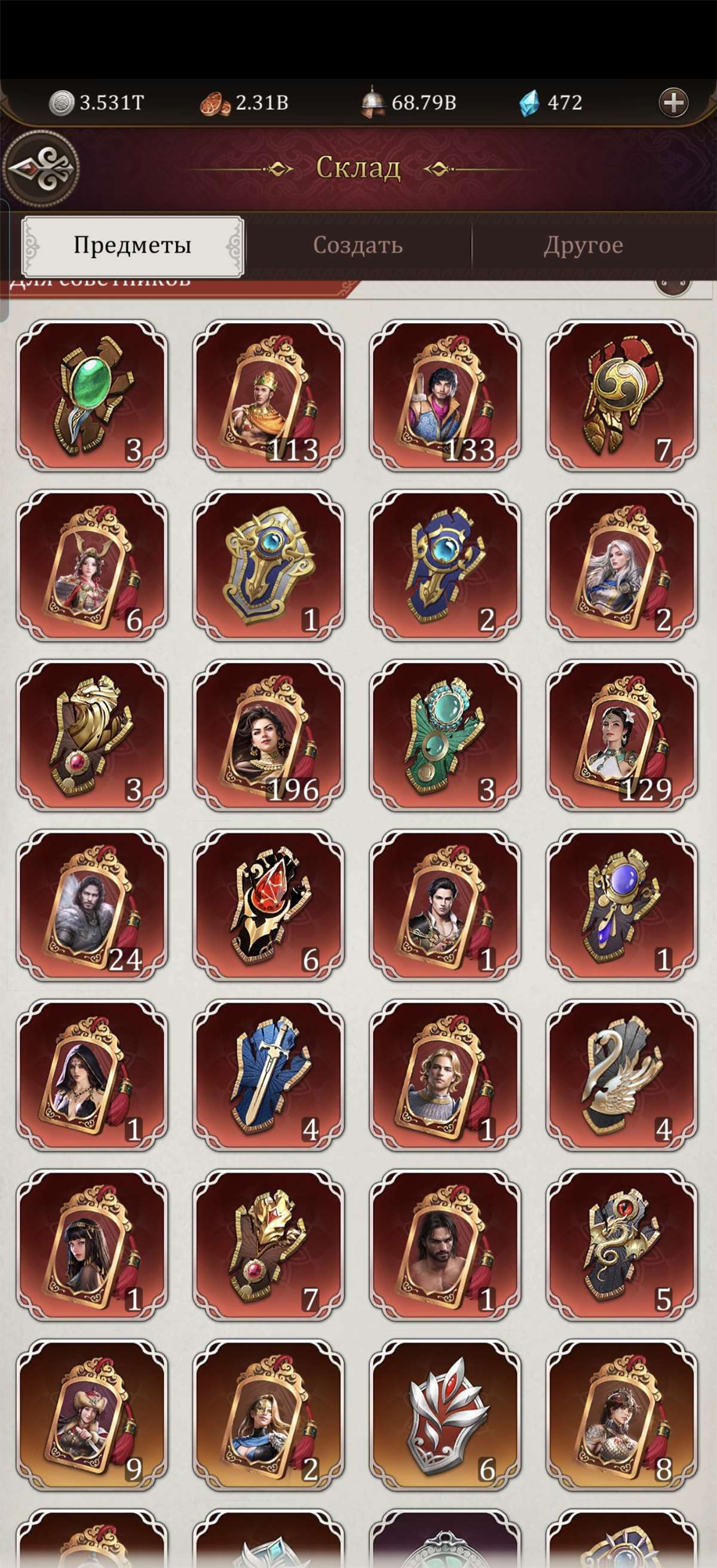Viewport: 717px width, 1568px height.
Task: Tap the plus button to add resources
Action: [673, 102]
